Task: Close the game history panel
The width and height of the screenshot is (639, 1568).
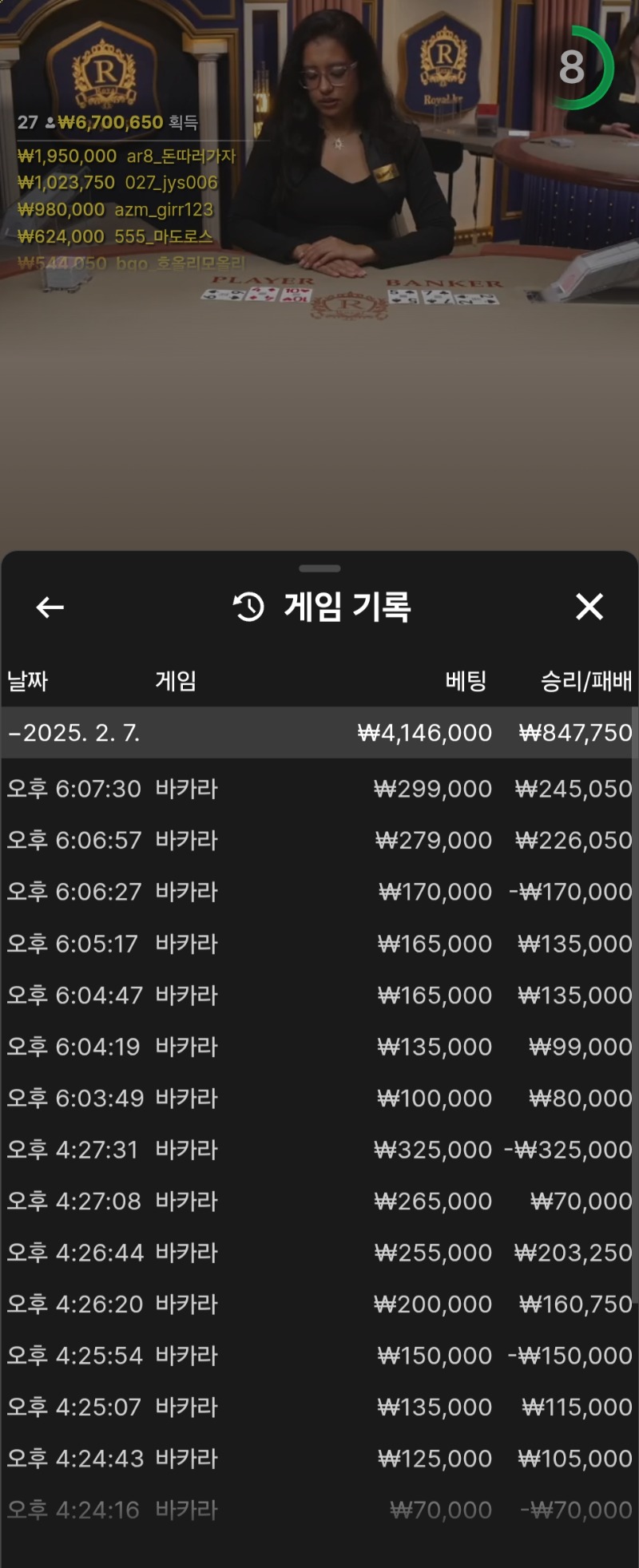Action: 589,607
